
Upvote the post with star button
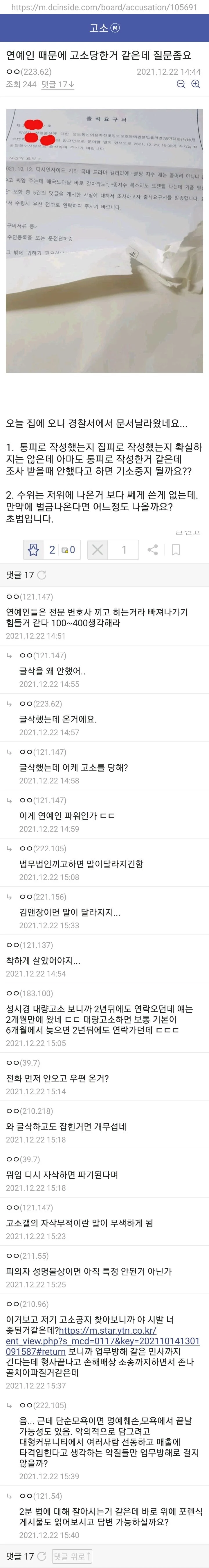pyautogui.click(x=33, y=550)
